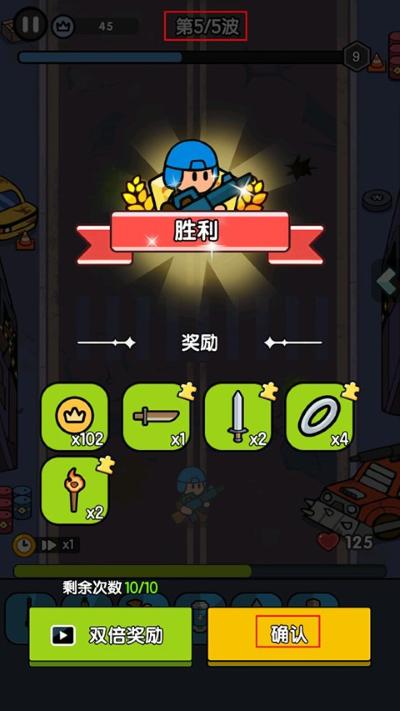Viewport: 400px width, 711px height.
Task: Tap 确认 to confirm the rewards
Action: pyautogui.click(x=289, y=636)
